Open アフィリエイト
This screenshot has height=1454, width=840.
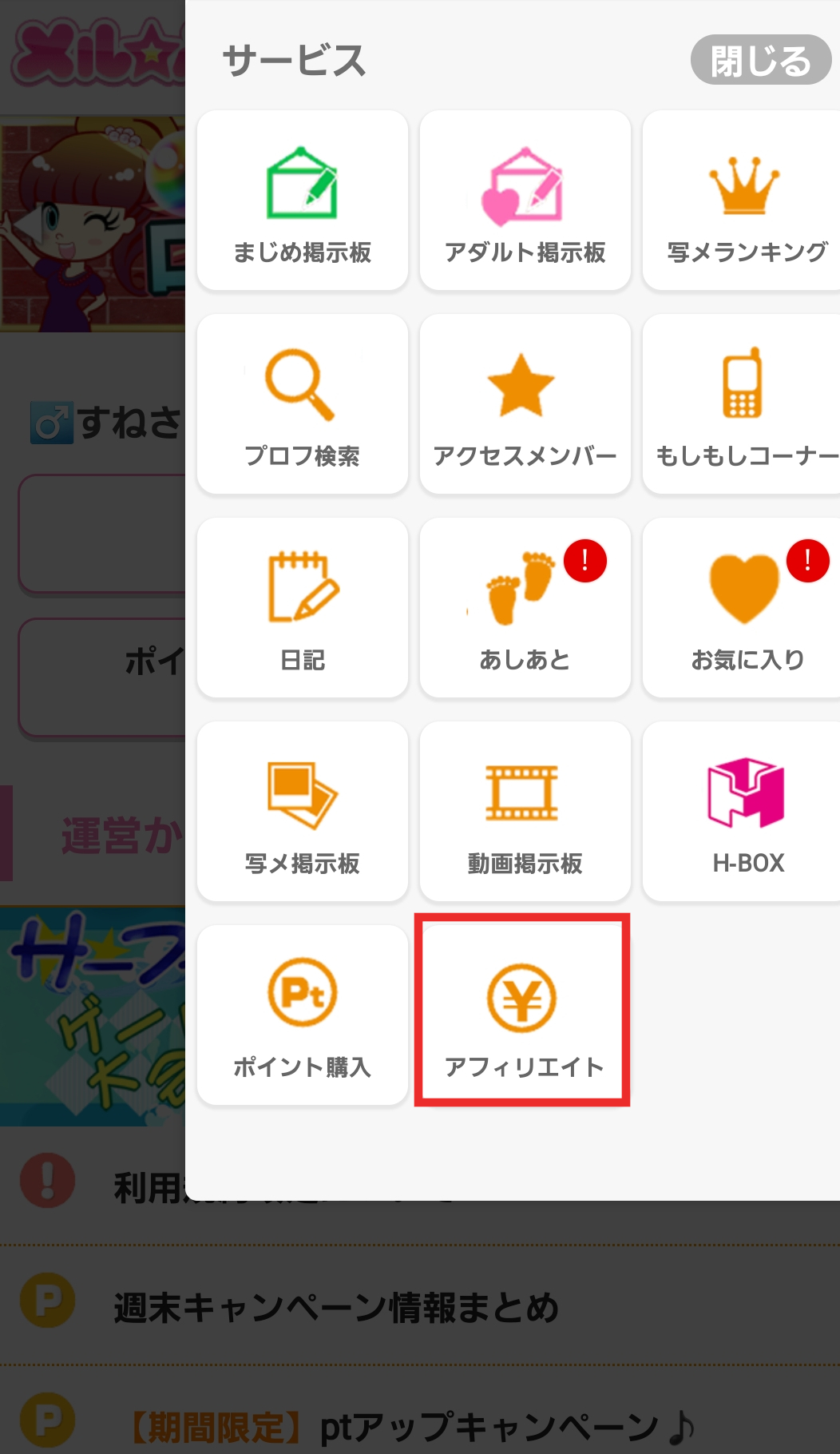point(523,1011)
